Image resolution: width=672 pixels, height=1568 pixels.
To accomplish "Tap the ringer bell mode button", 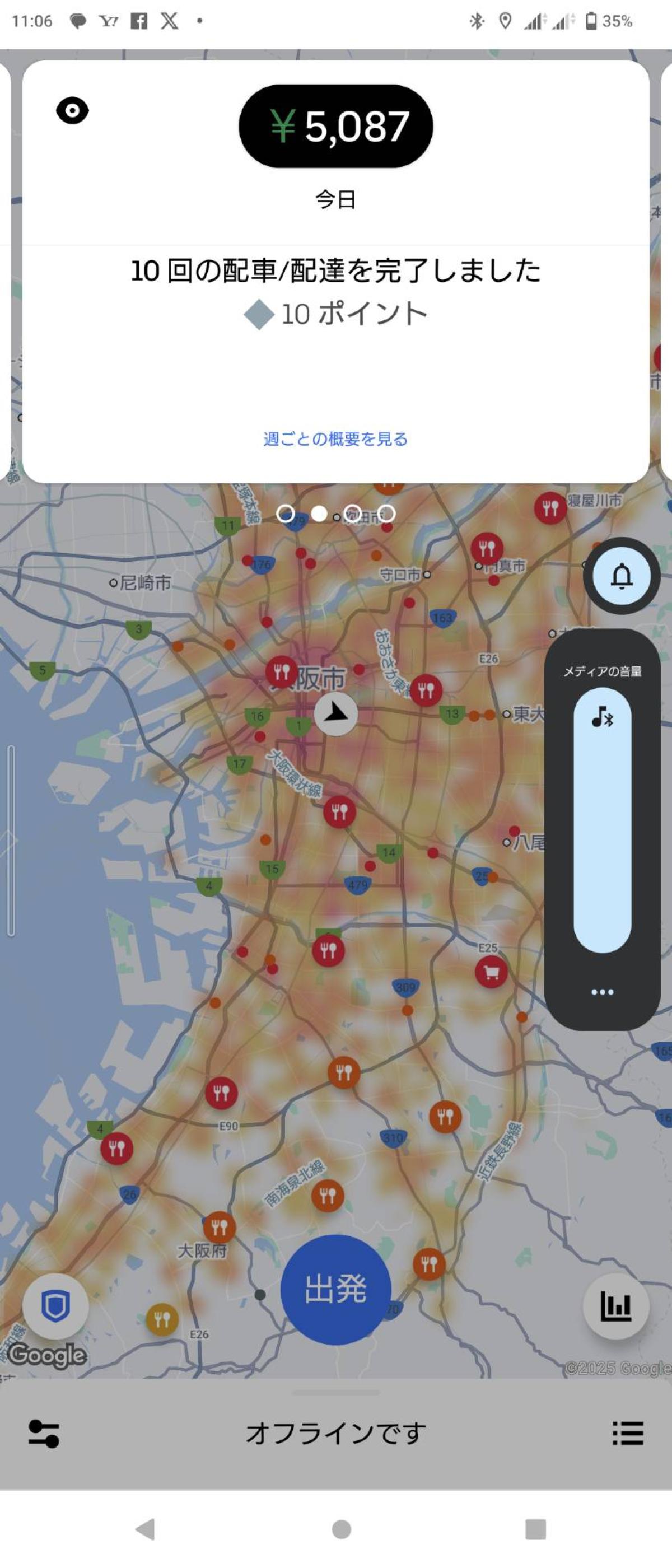I will (622, 576).
